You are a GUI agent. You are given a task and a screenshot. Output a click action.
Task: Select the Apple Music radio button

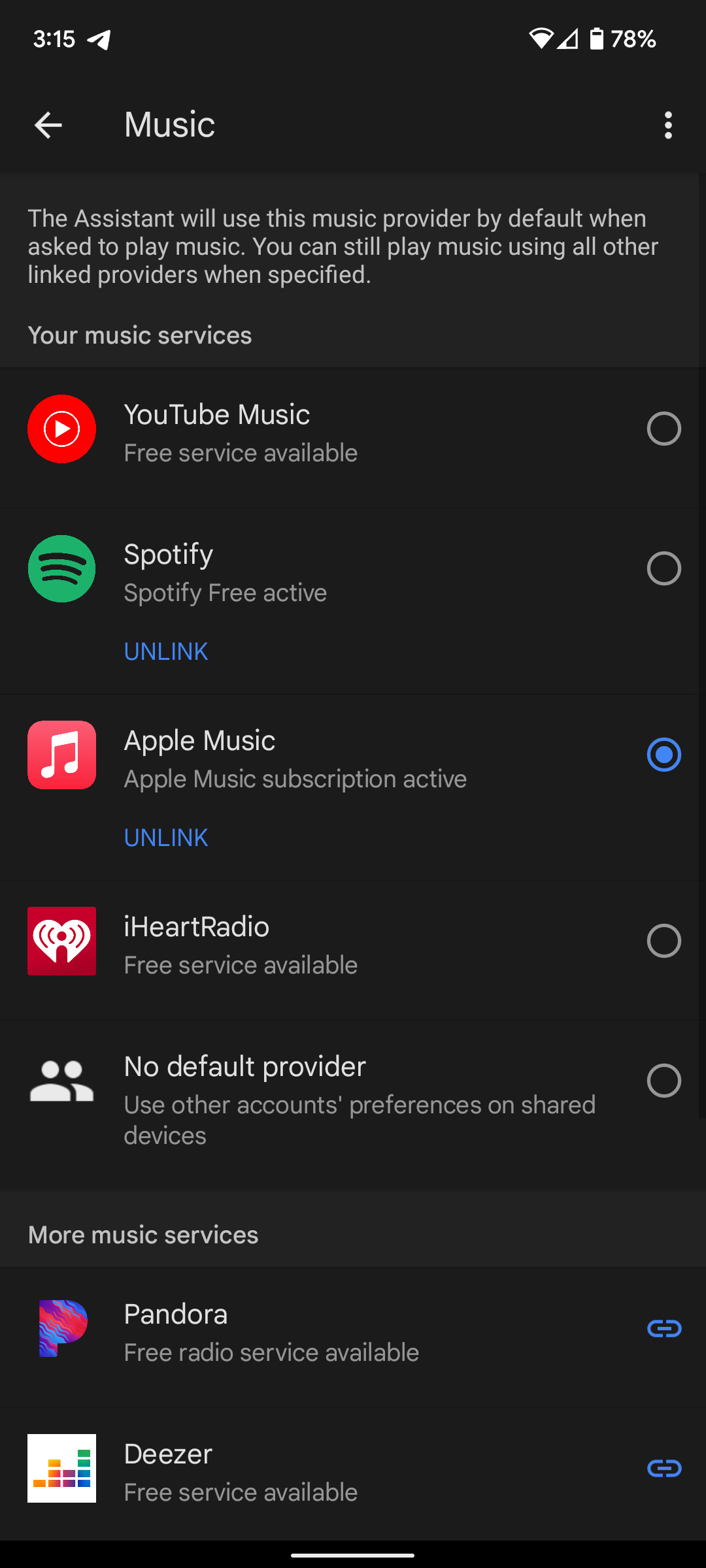[x=664, y=755]
